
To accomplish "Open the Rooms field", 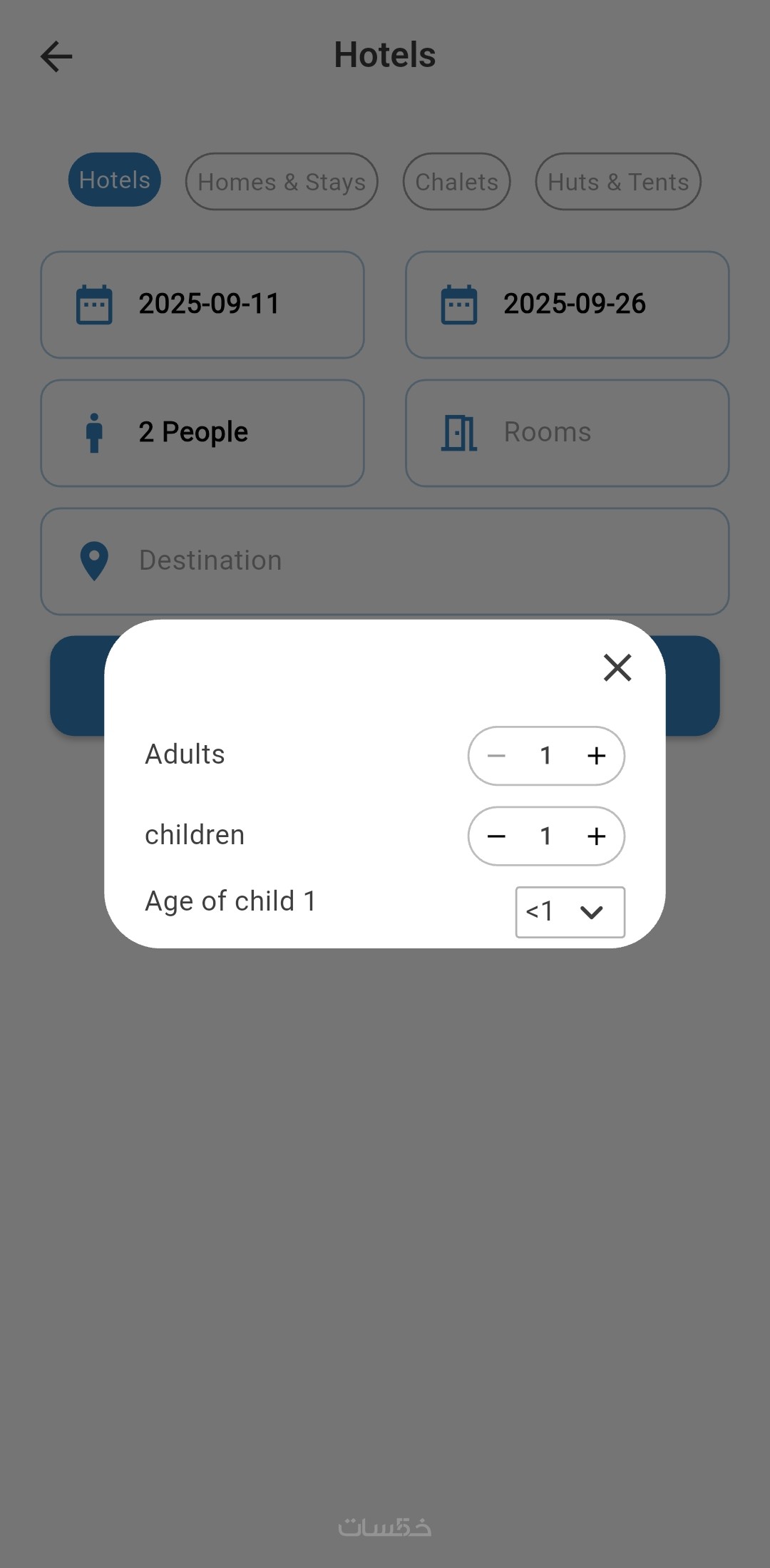I will click(x=567, y=433).
